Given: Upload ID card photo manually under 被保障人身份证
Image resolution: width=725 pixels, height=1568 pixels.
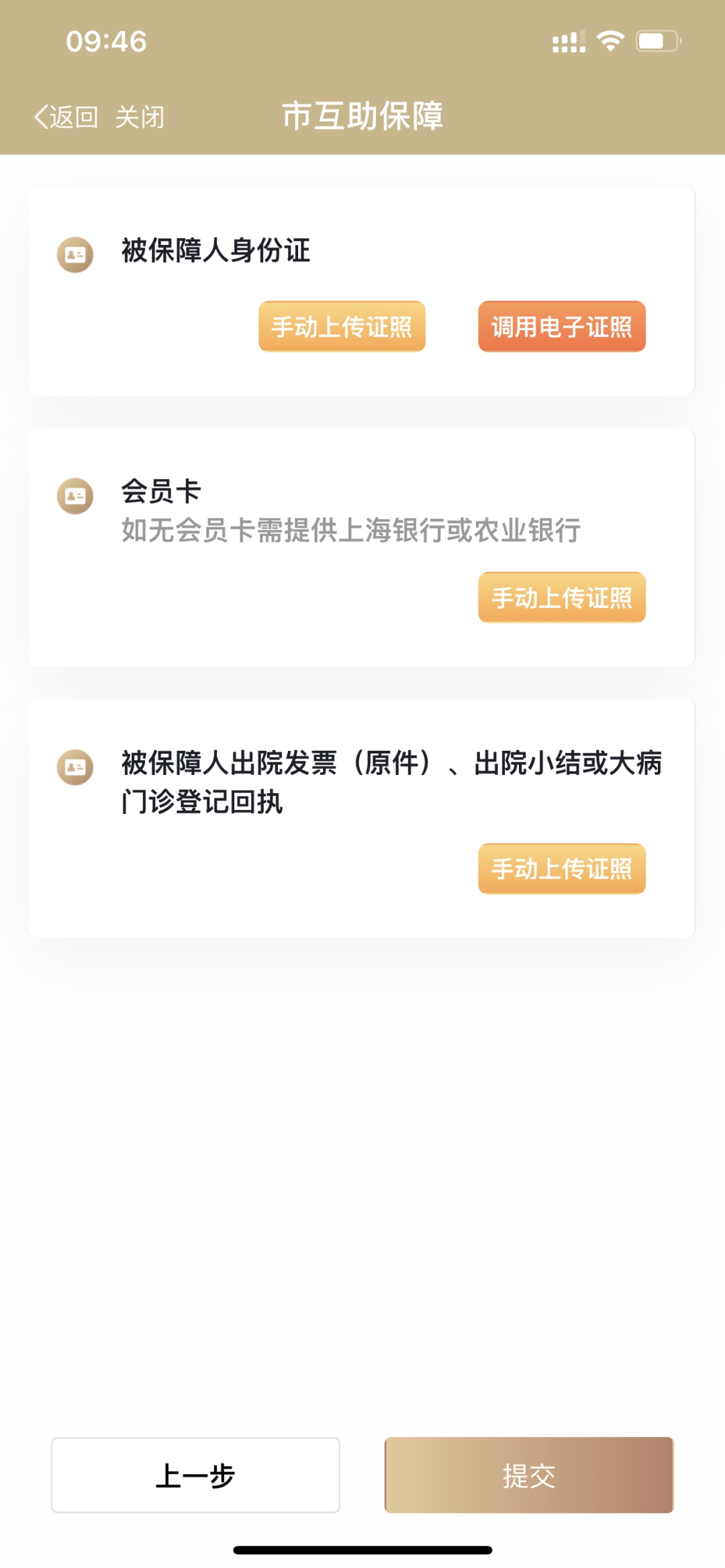Looking at the screenshot, I should point(342,327).
